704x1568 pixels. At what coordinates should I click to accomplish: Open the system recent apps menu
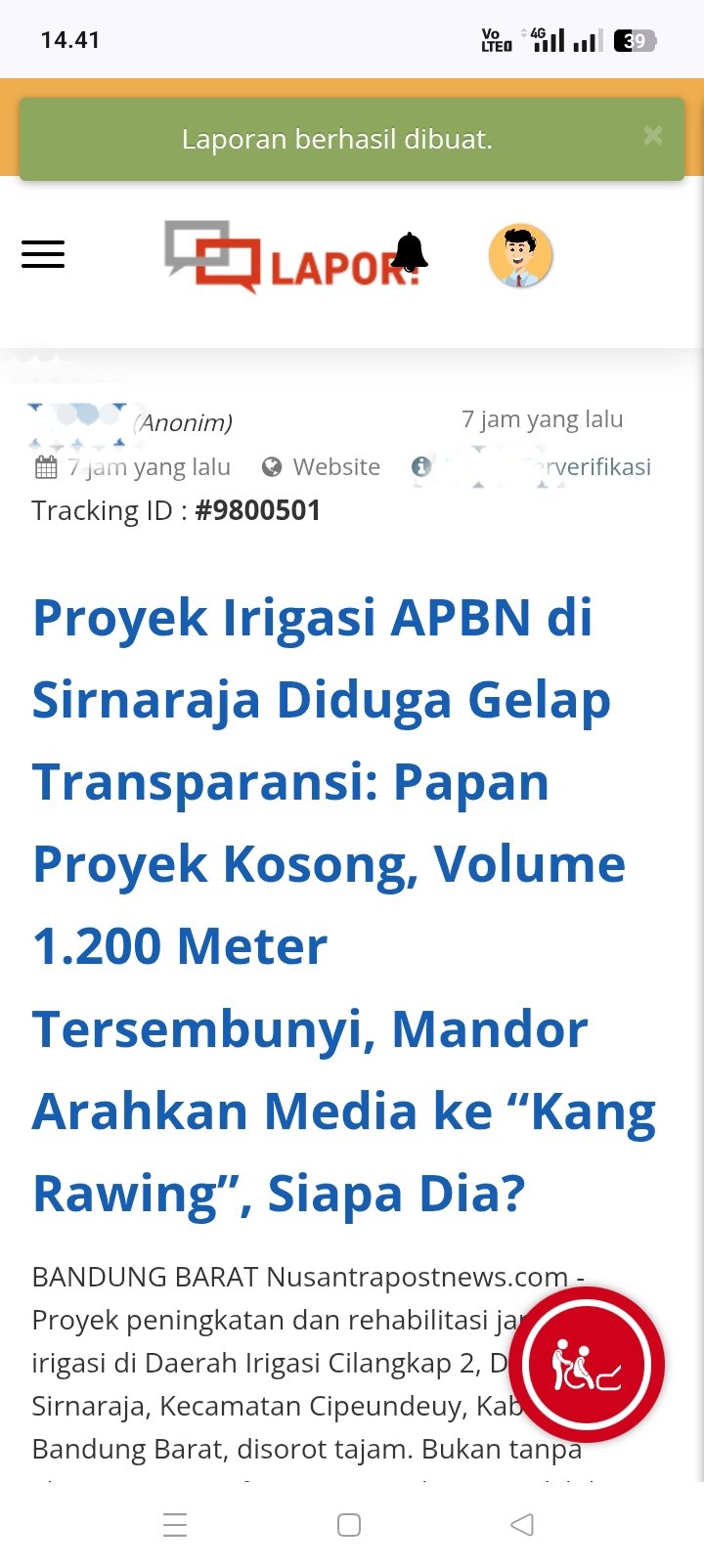point(175,1525)
